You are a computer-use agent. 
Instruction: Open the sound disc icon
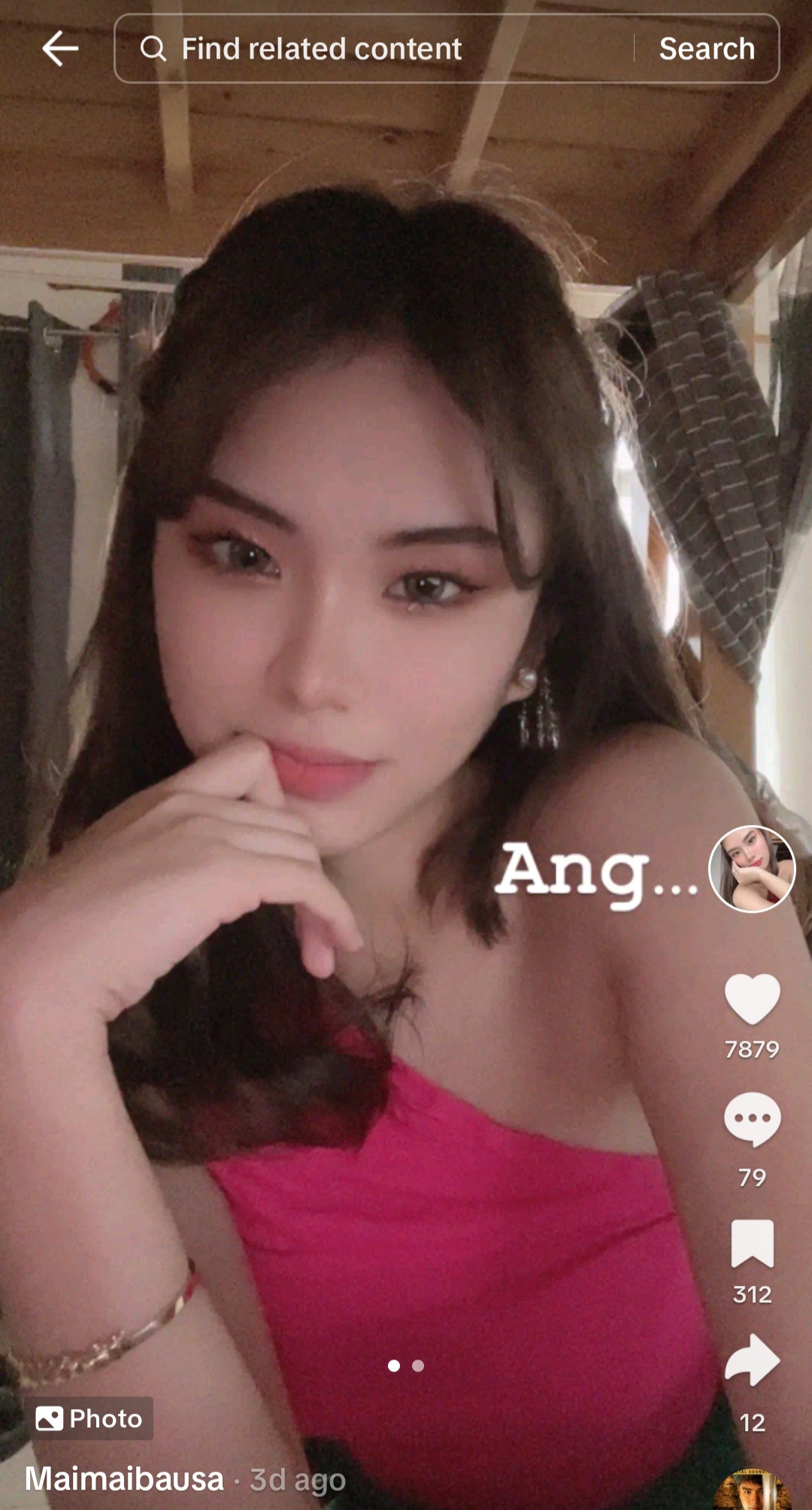click(x=752, y=1493)
